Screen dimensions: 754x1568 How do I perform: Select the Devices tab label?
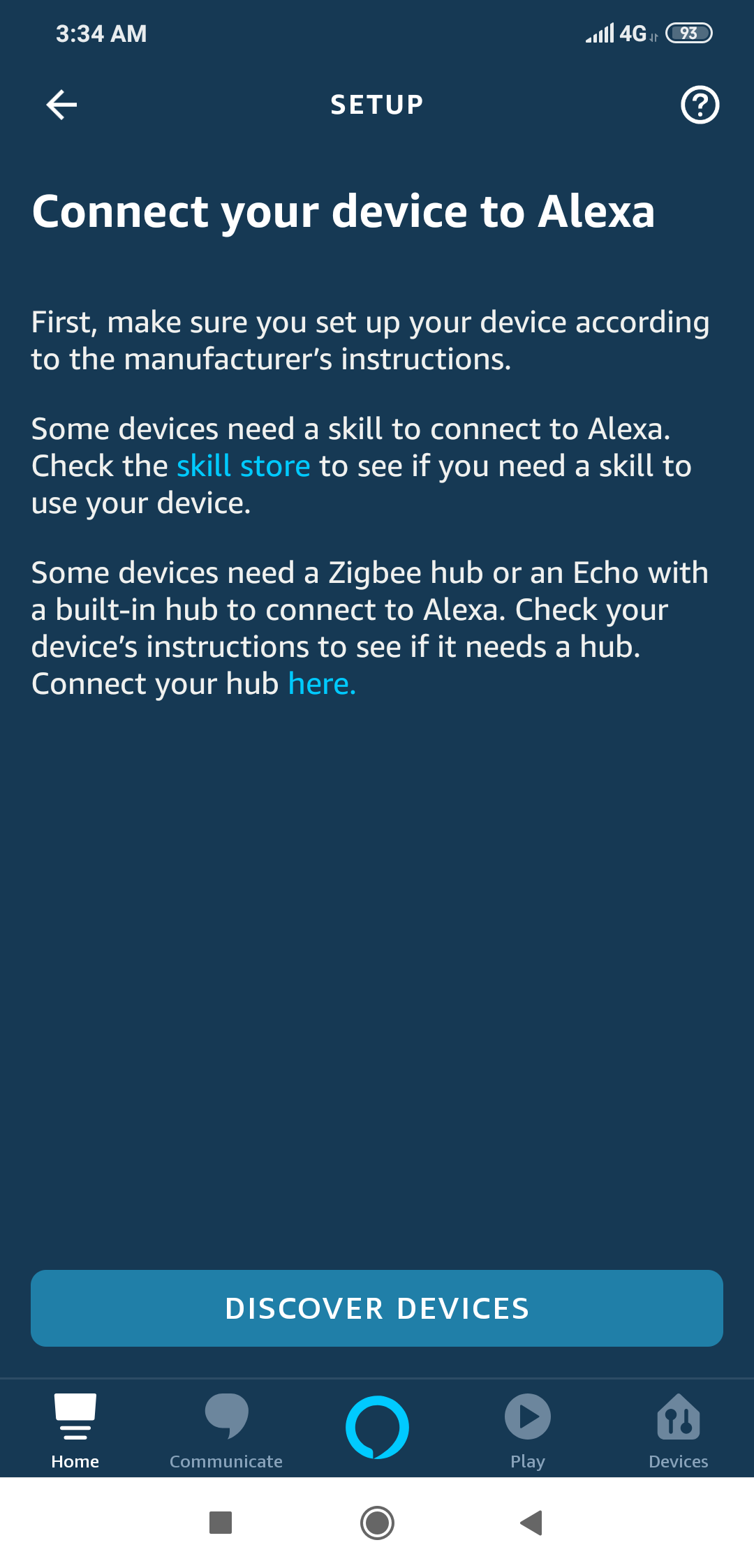[x=678, y=1461]
